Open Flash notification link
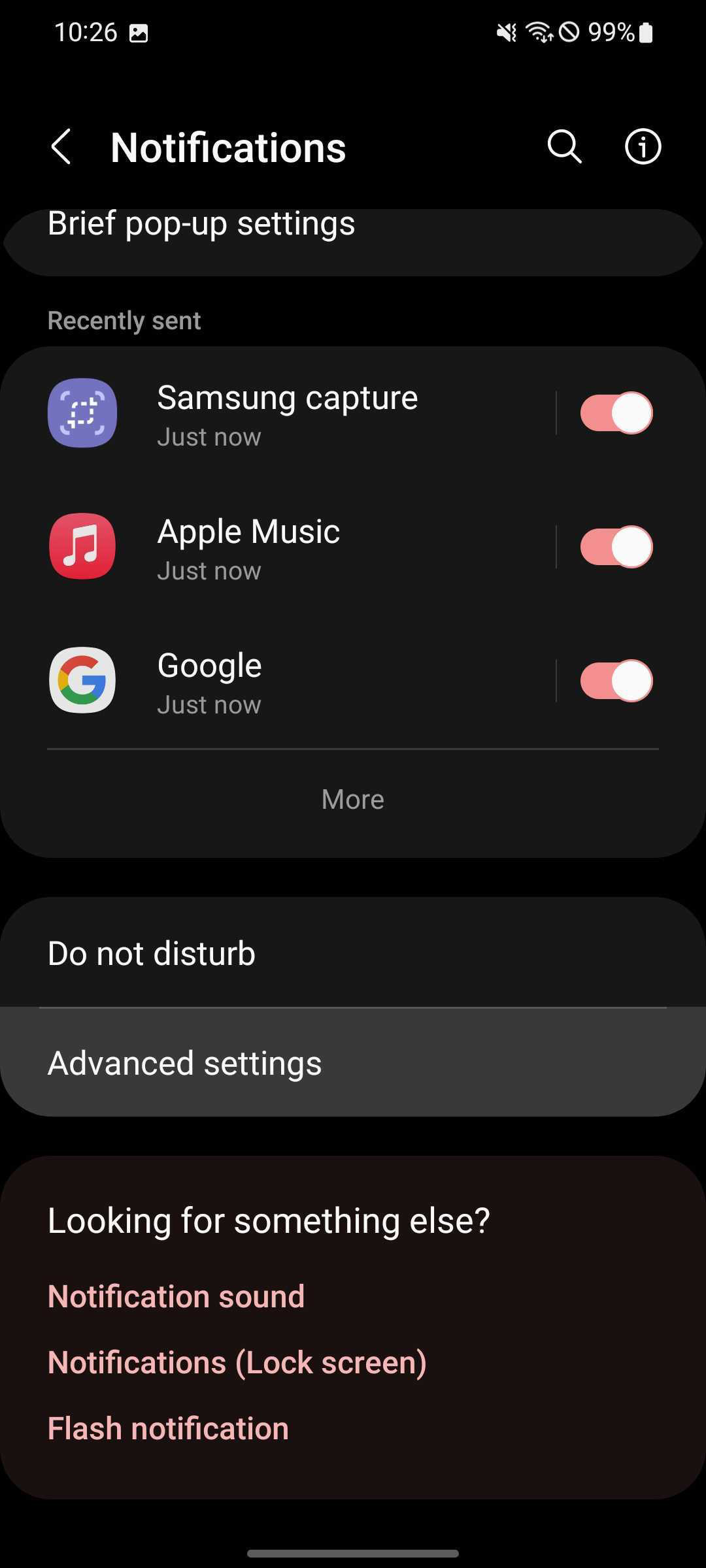This screenshot has width=706, height=1568. tap(169, 1428)
